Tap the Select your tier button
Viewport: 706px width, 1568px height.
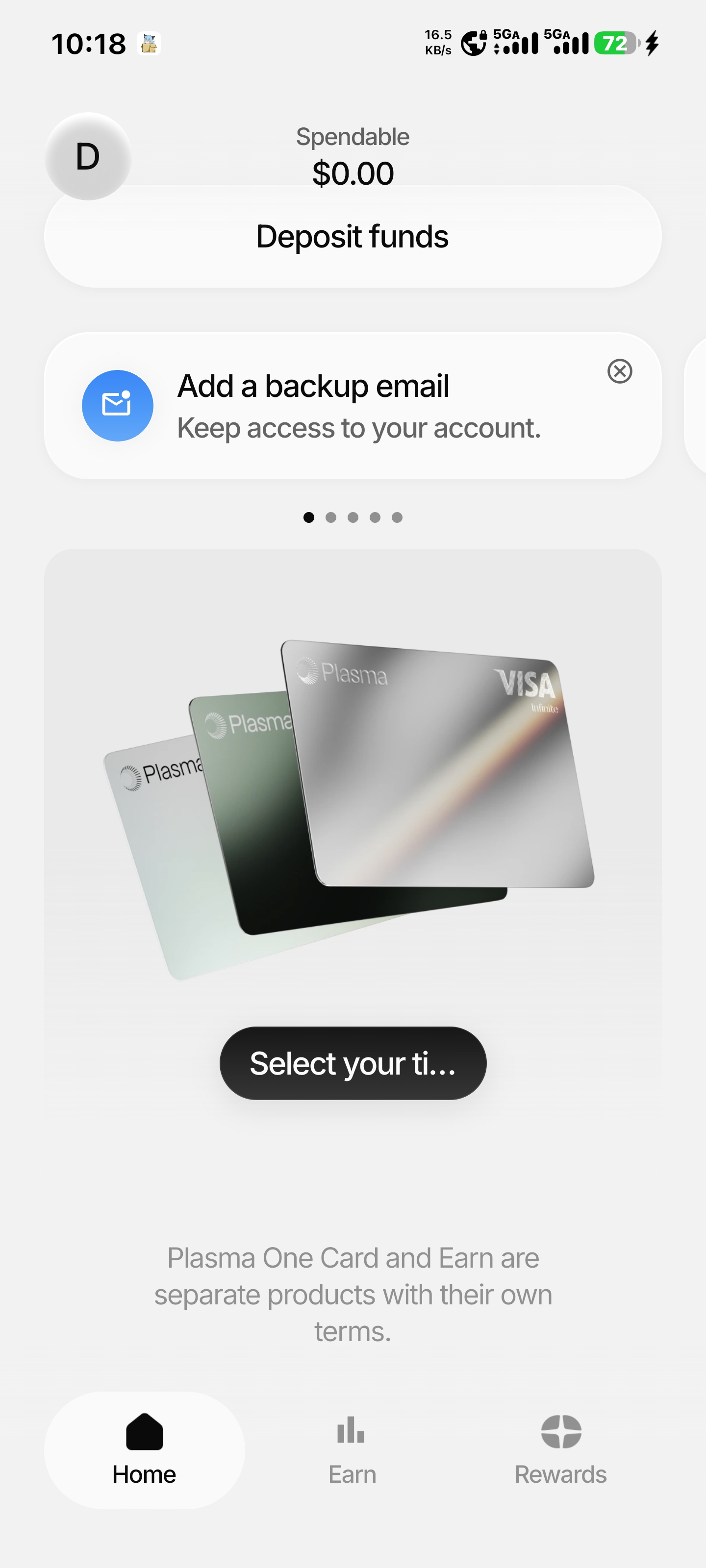pos(353,1063)
